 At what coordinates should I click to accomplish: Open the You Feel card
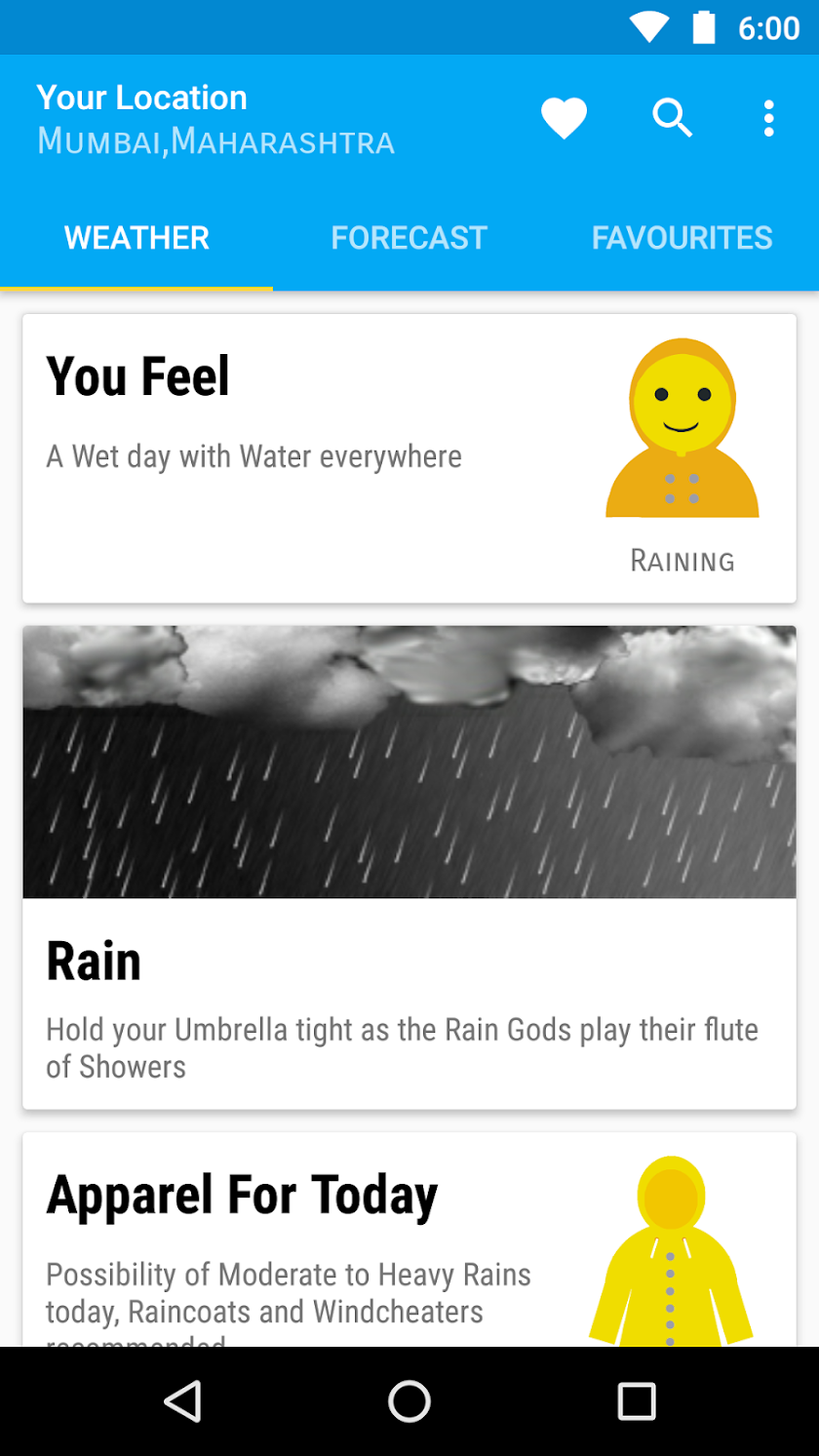tap(409, 458)
